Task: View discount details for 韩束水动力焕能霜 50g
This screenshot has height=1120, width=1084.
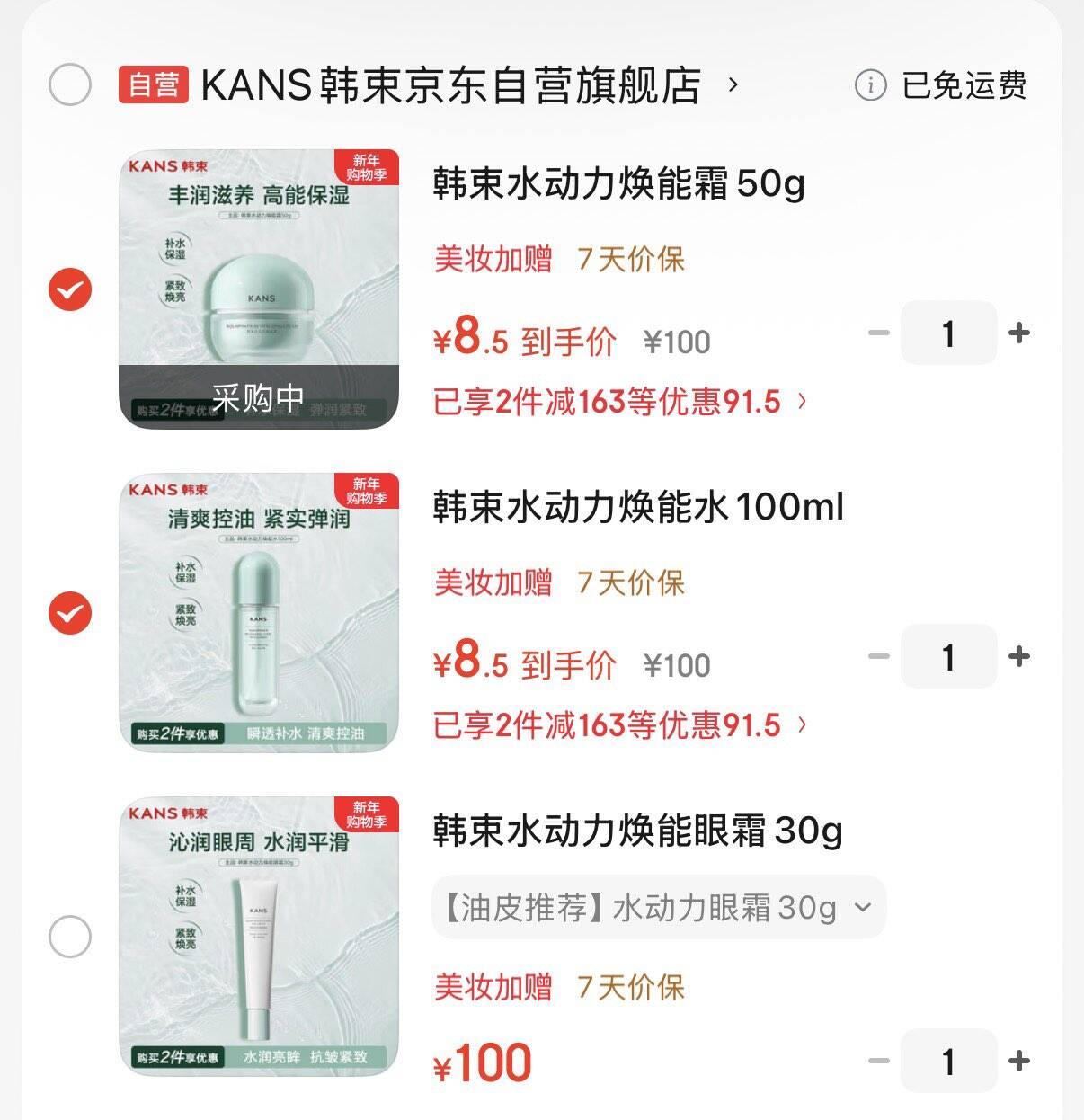Action: [x=619, y=402]
